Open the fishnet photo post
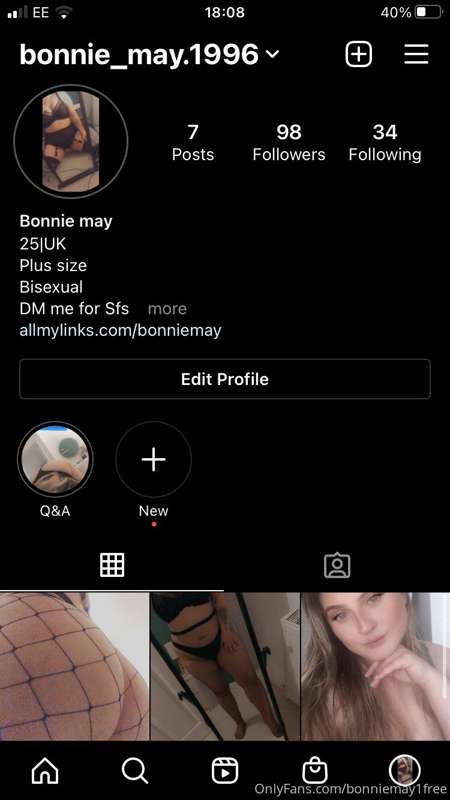 74,666
